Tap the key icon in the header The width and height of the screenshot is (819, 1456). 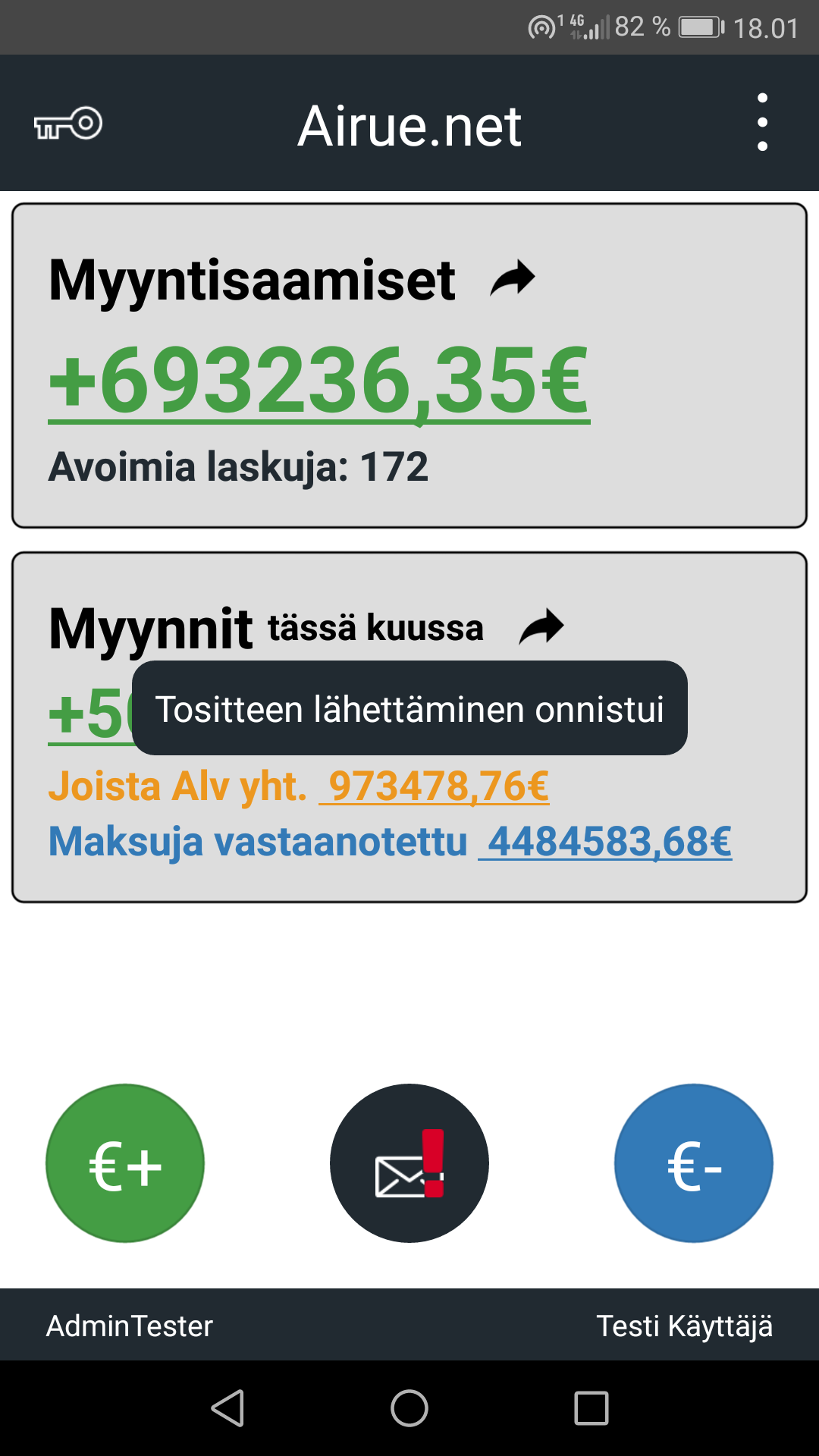(x=68, y=124)
